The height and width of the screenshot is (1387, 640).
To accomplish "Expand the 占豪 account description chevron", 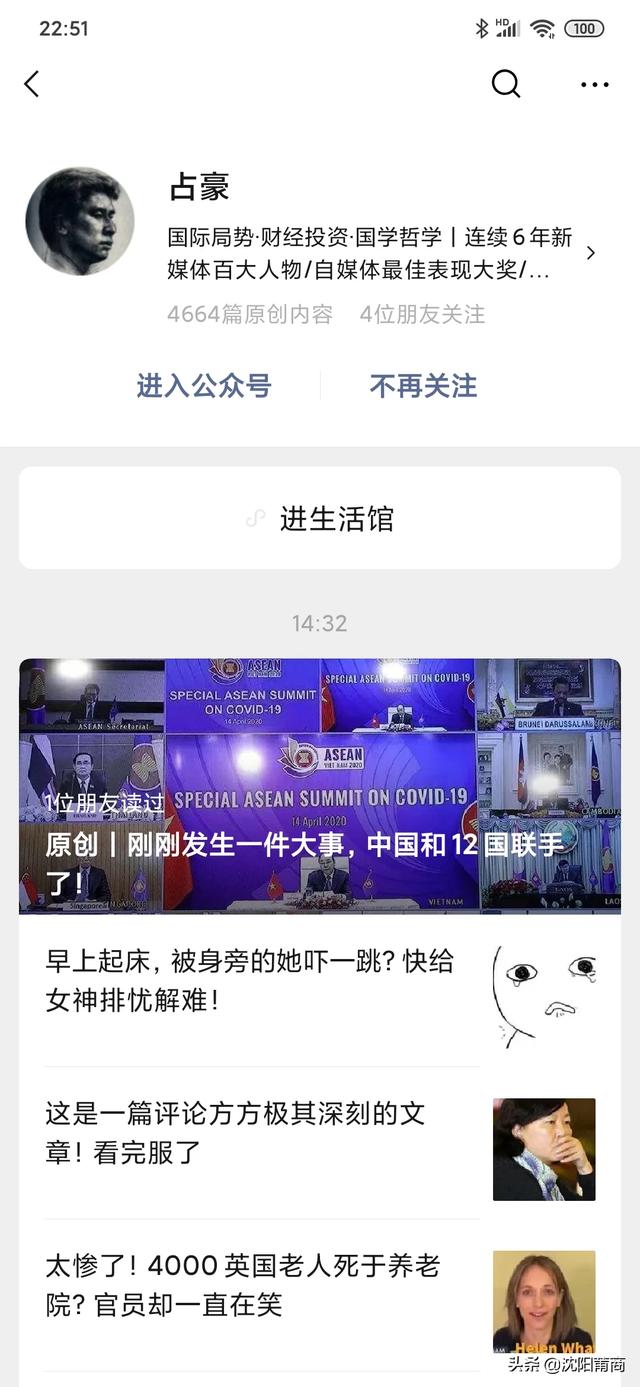I will 590,253.
